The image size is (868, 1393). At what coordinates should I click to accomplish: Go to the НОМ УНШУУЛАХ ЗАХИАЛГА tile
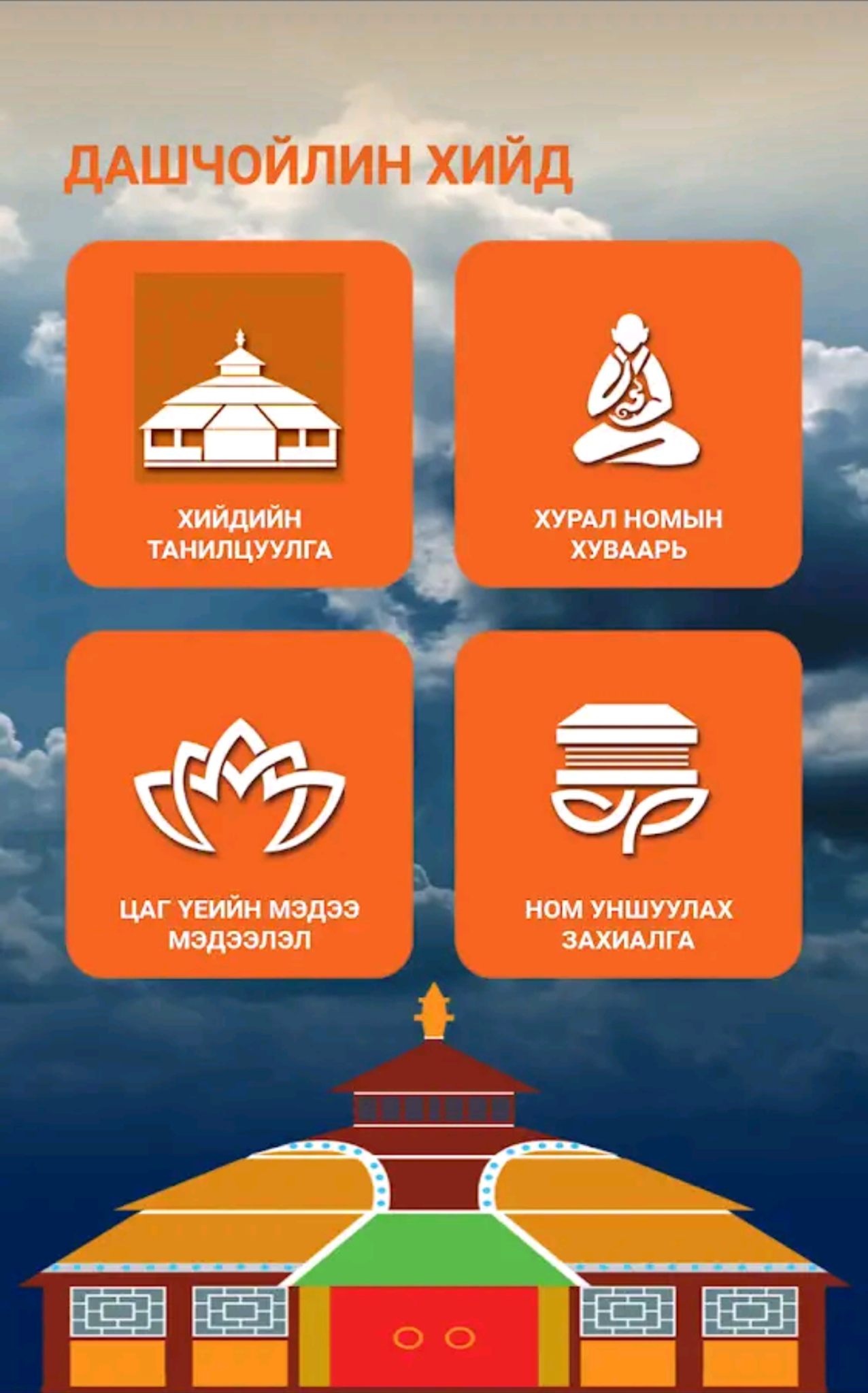click(628, 804)
